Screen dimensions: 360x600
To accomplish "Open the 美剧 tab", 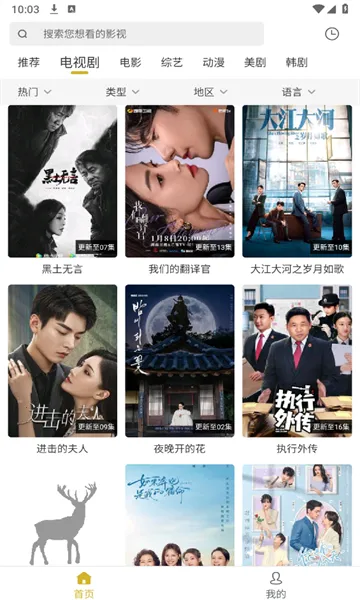I will (255, 62).
